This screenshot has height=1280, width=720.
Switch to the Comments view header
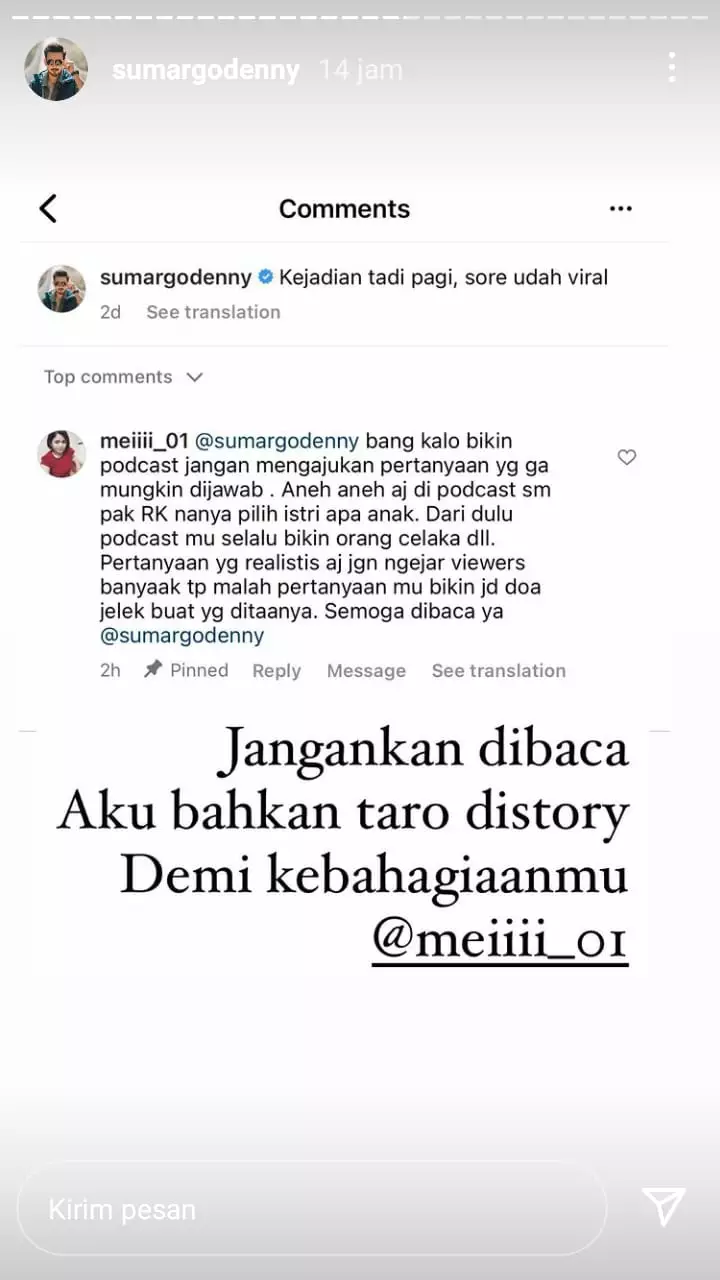344,208
